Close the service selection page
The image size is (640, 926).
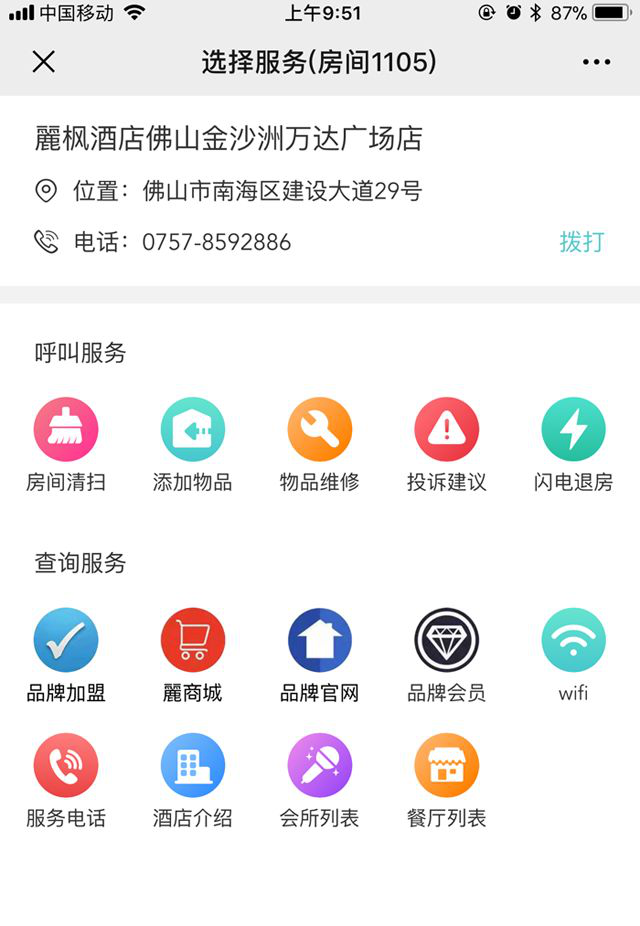pos(43,62)
